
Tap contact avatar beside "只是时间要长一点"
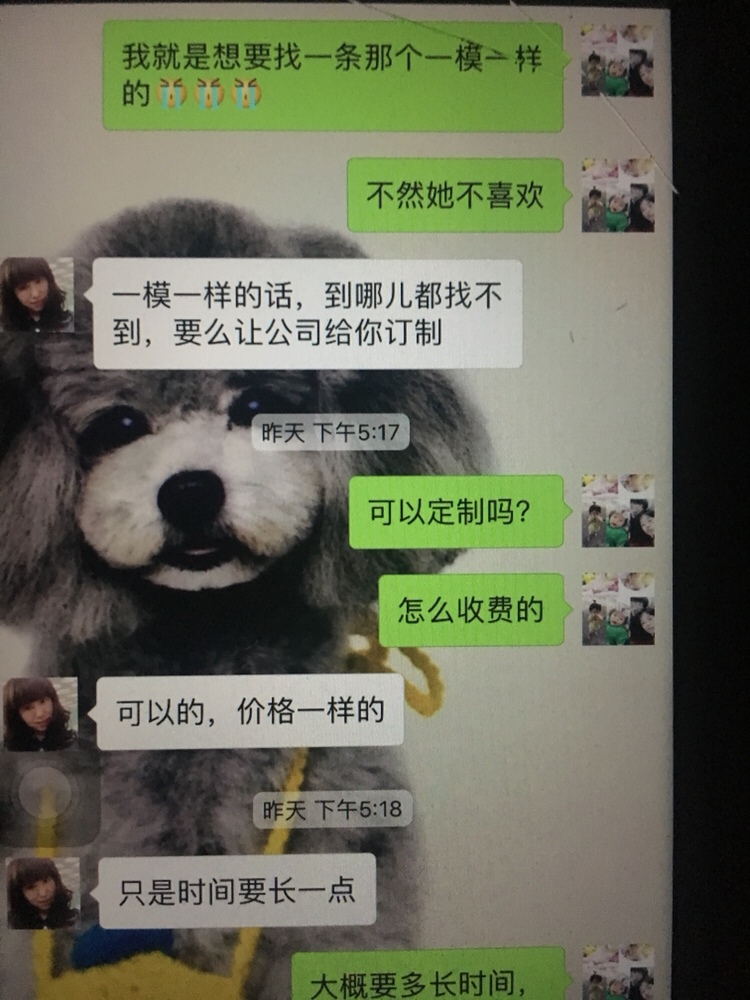click(x=43, y=892)
